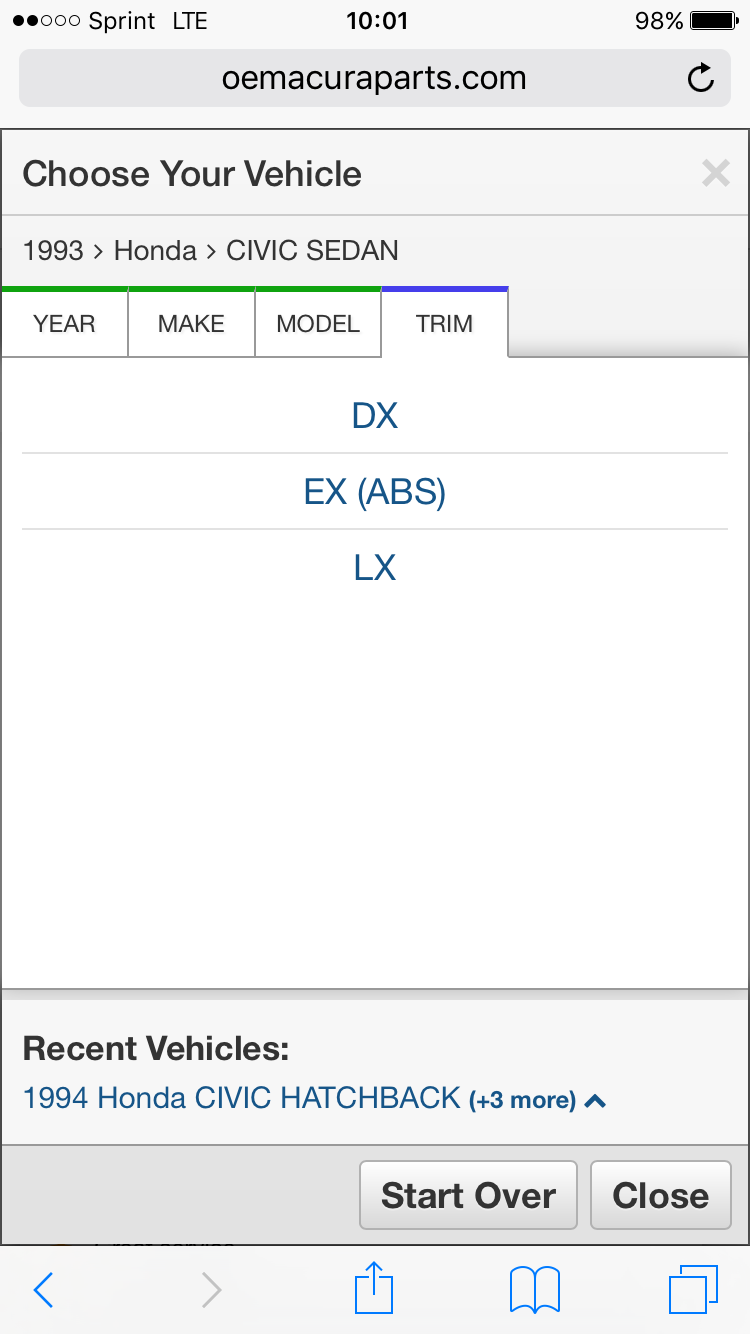Tap the Start Over button
Screen dimensions: 750x1334
pos(468,1195)
